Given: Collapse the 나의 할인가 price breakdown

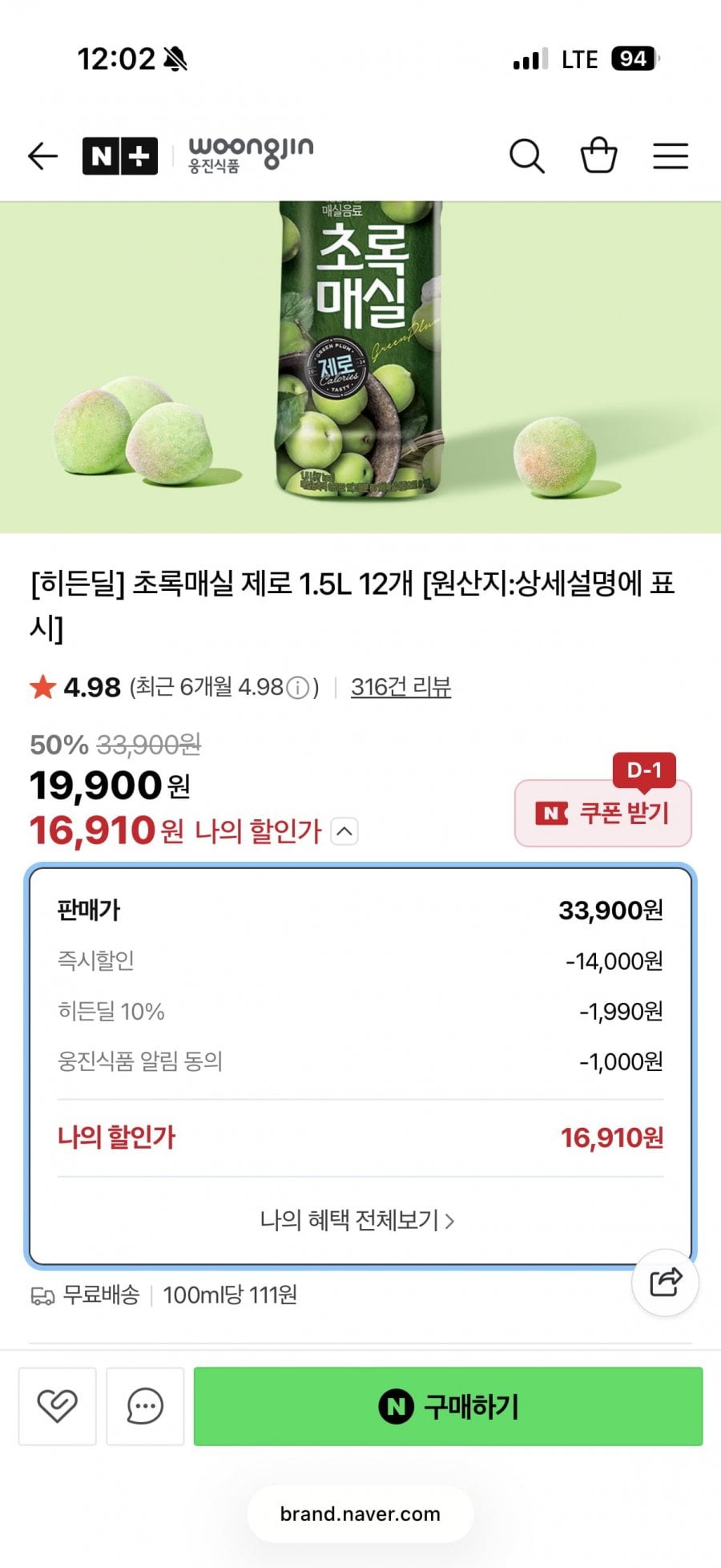Looking at the screenshot, I should [344, 832].
